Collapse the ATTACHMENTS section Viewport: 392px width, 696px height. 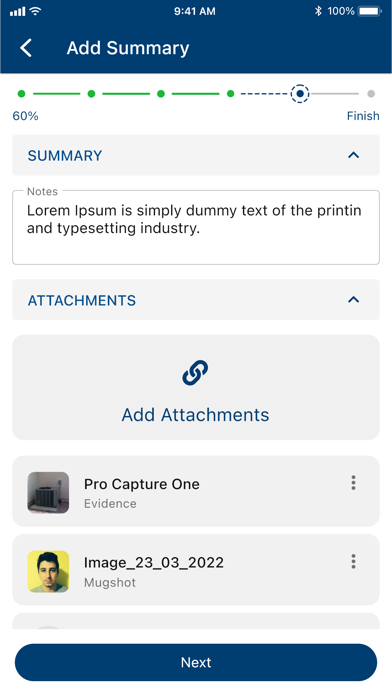pos(353,300)
